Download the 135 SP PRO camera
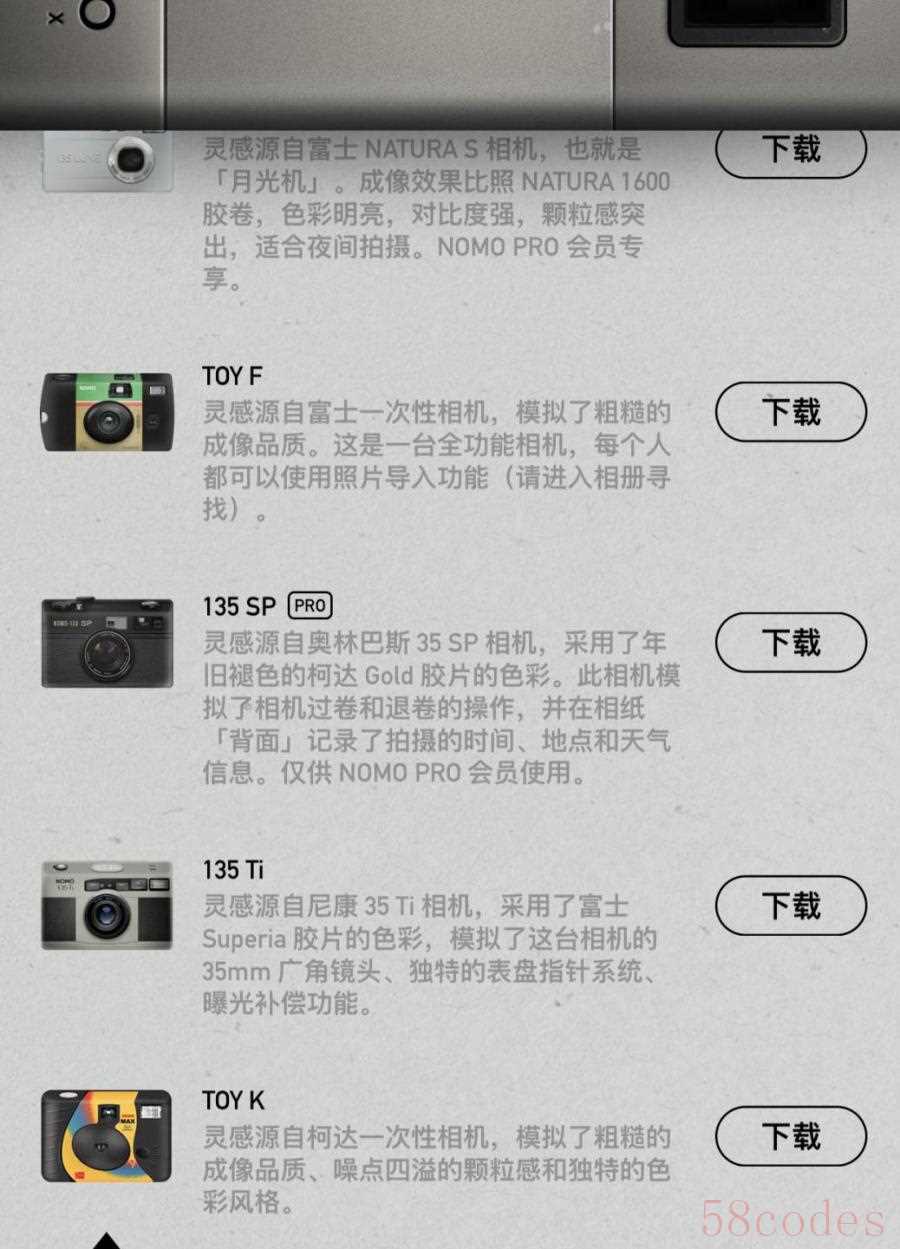 (x=790, y=642)
